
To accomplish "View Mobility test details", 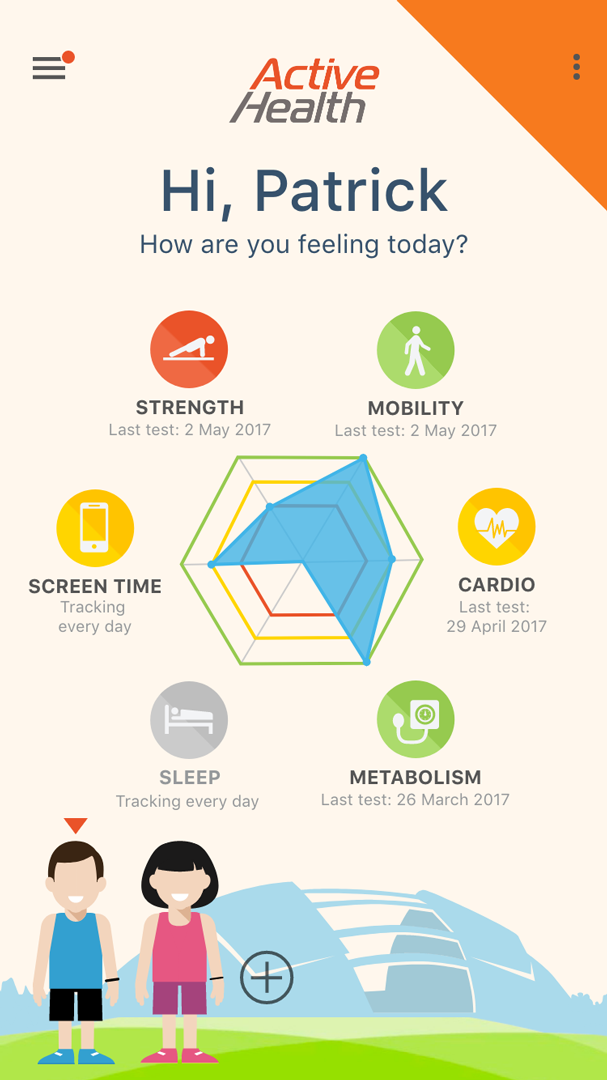I will [415, 350].
